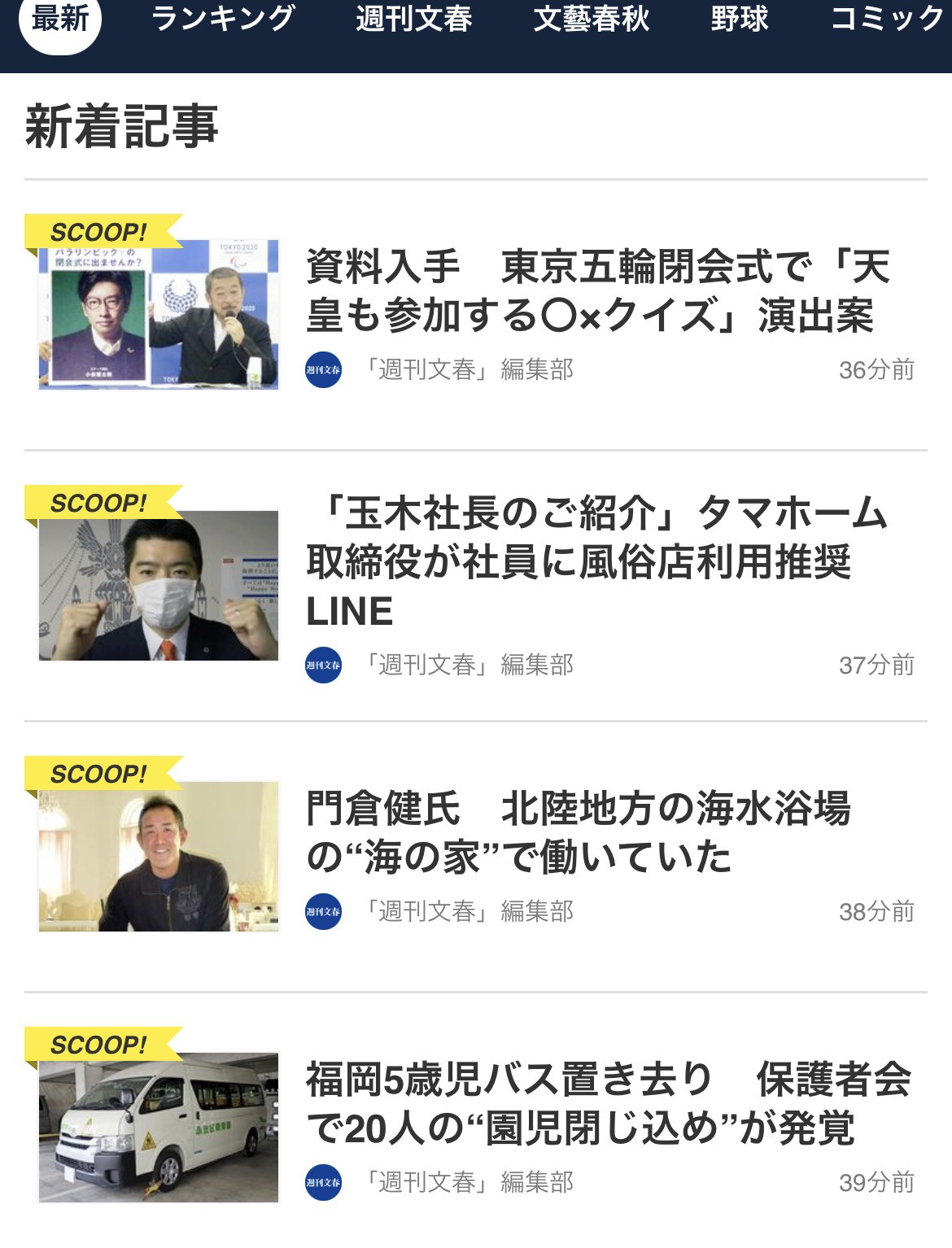This screenshot has height=1248, width=952.
Task: Read the 福岡5歳児バス置き去り article
Action: (608, 1103)
